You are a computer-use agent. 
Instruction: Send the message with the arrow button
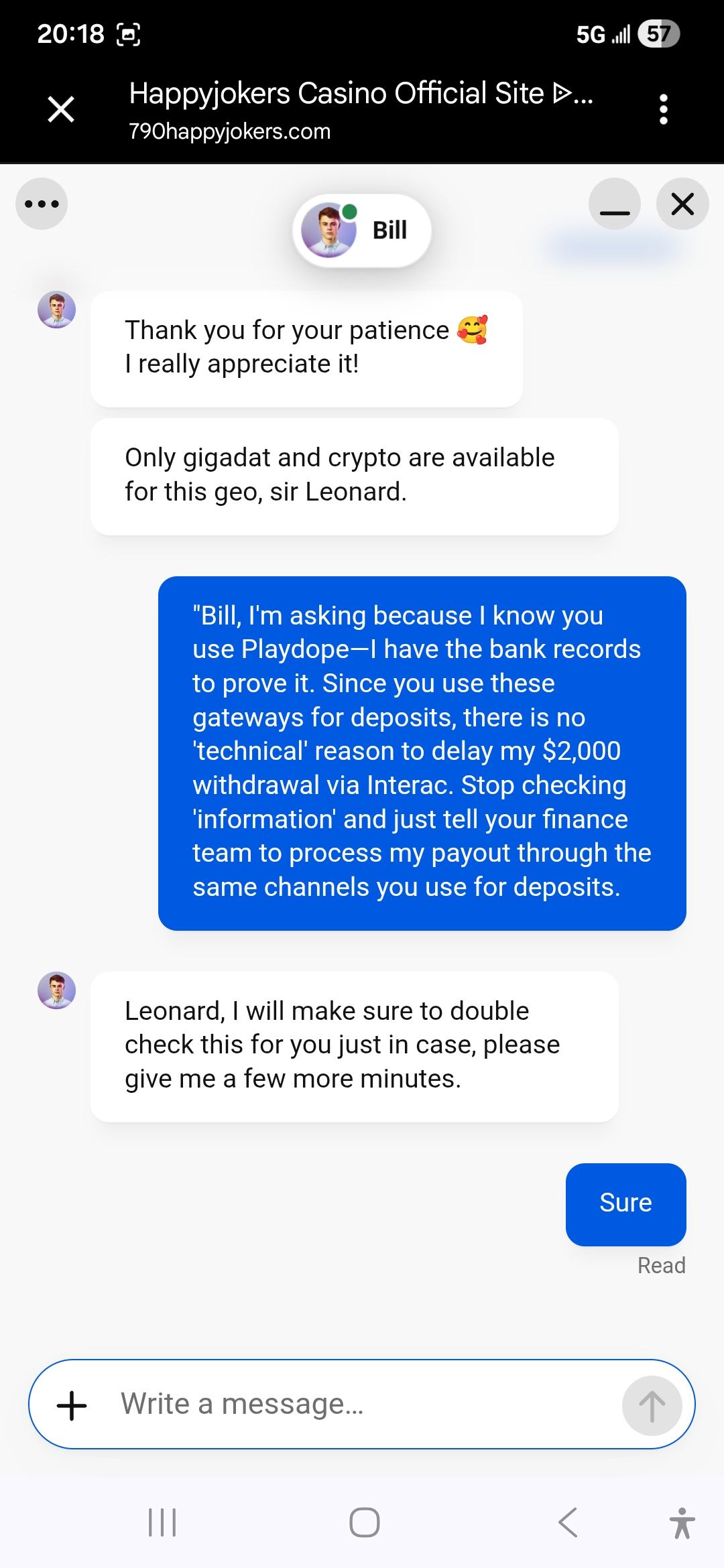click(x=652, y=1405)
